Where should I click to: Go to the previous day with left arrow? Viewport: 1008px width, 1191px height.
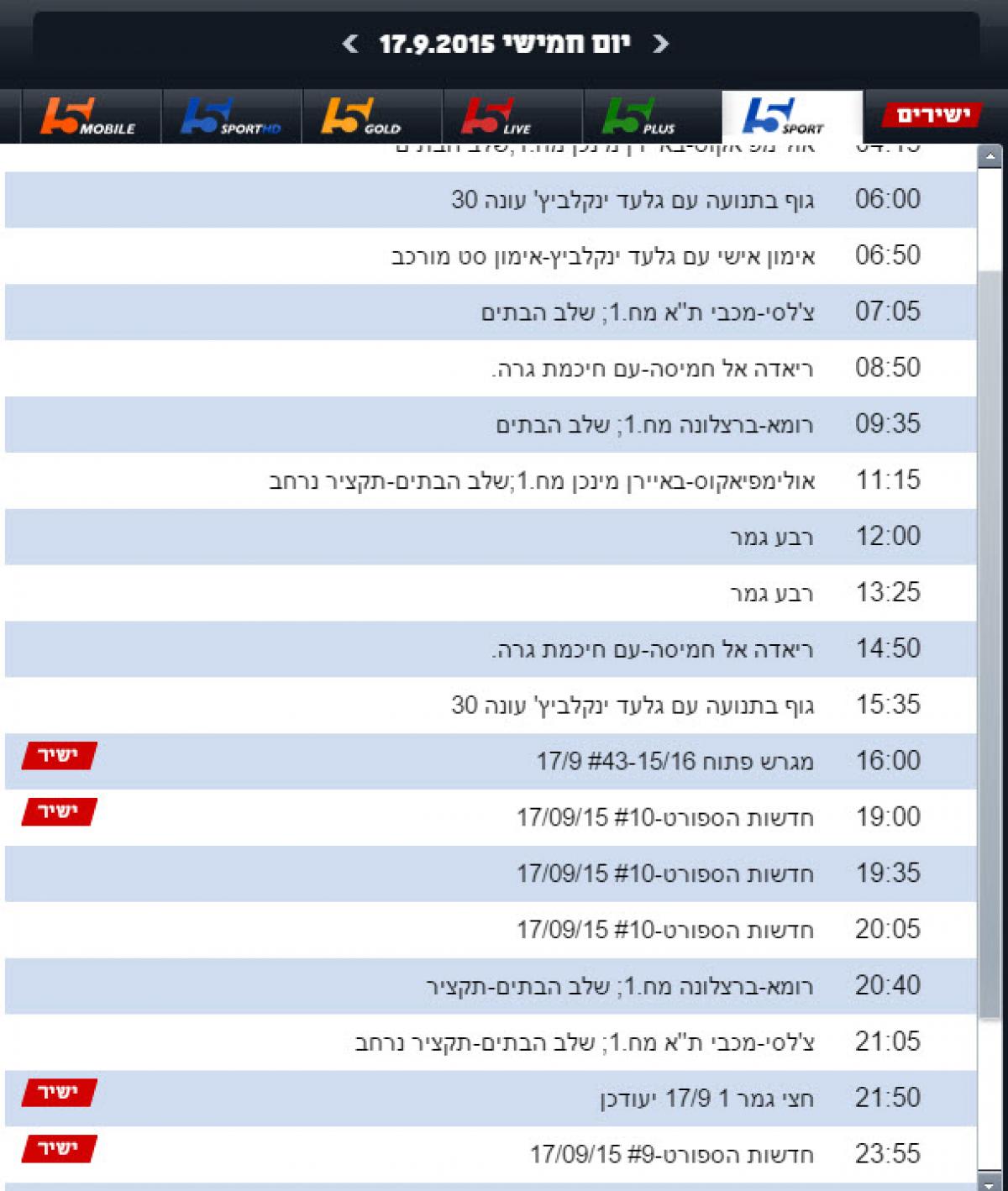[x=351, y=44]
